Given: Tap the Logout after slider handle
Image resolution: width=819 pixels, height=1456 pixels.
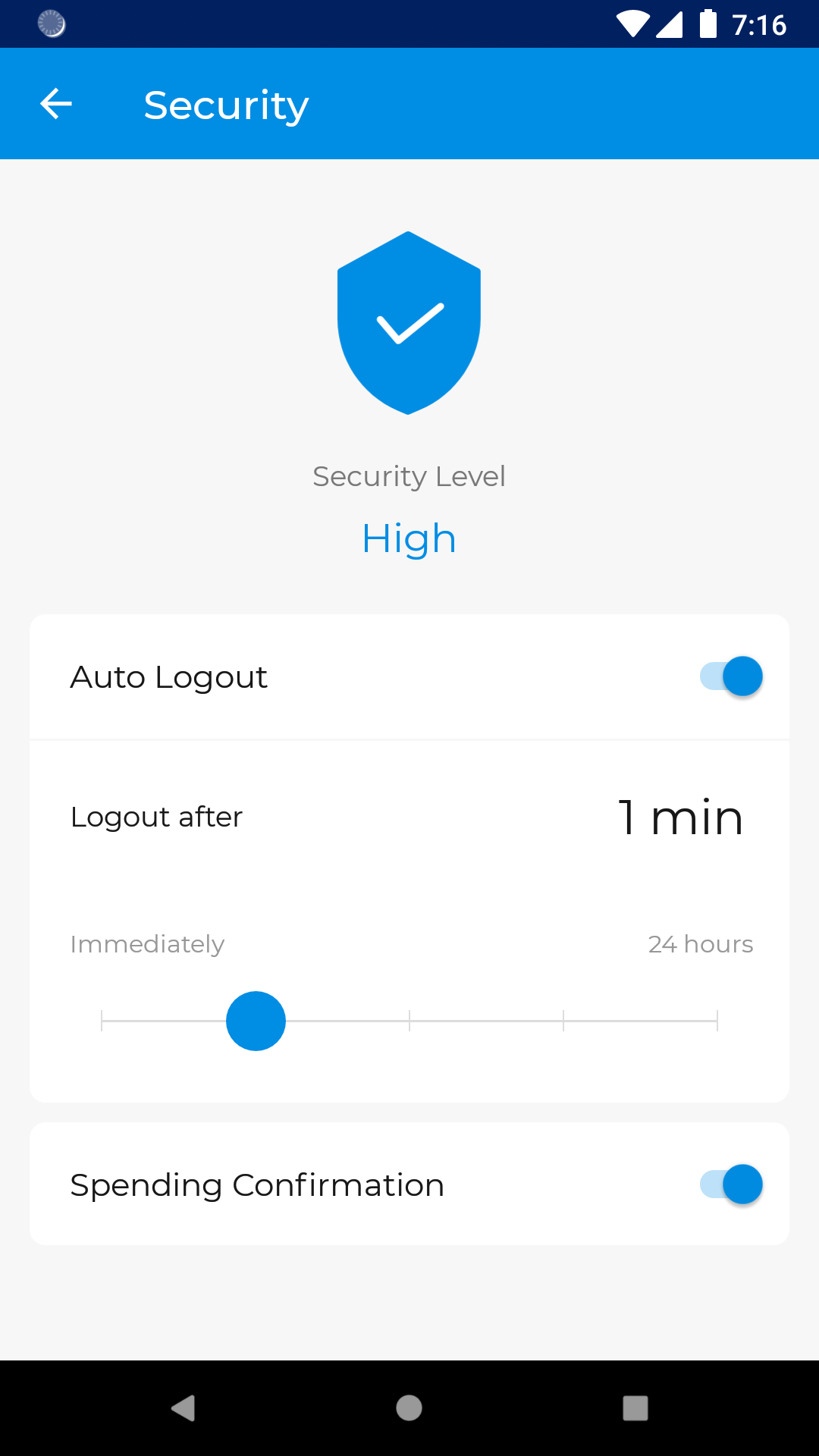Looking at the screenshot, I should coord(256,1021).
